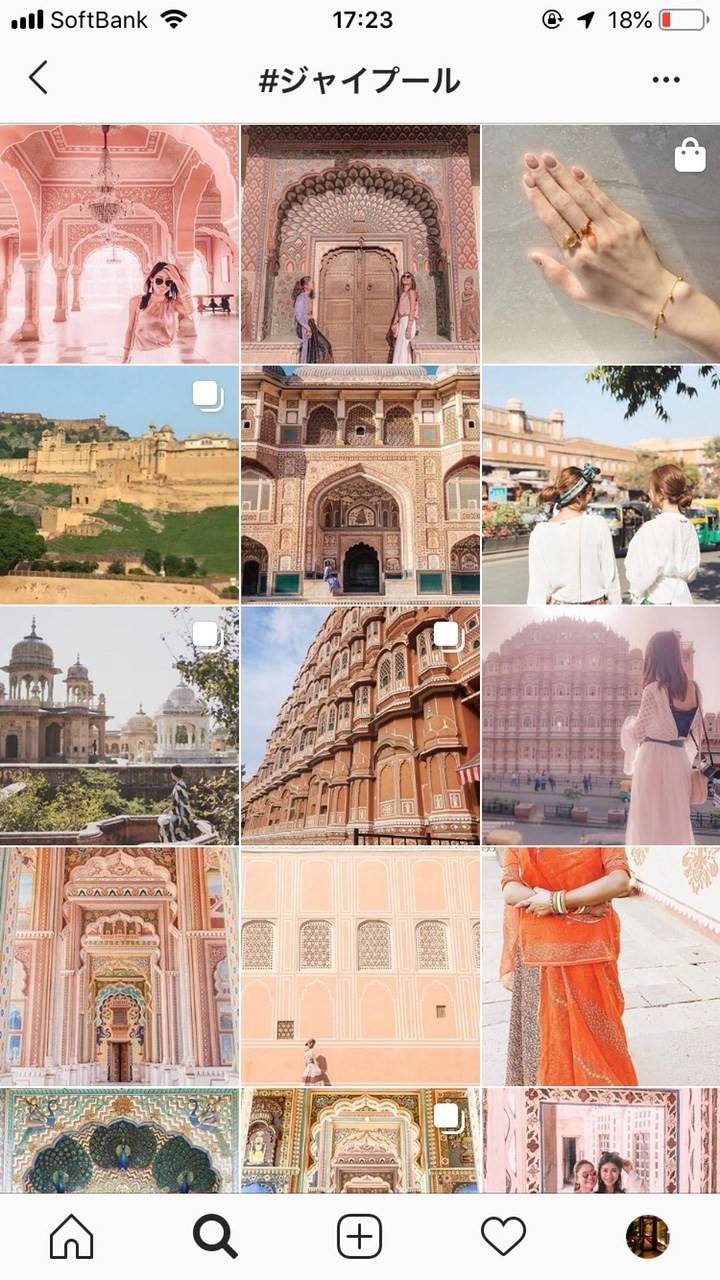This screenshot has height=1280, width=720.
Task: Open the domed cenotaphs multi-photo post
Action: (119, 725)
